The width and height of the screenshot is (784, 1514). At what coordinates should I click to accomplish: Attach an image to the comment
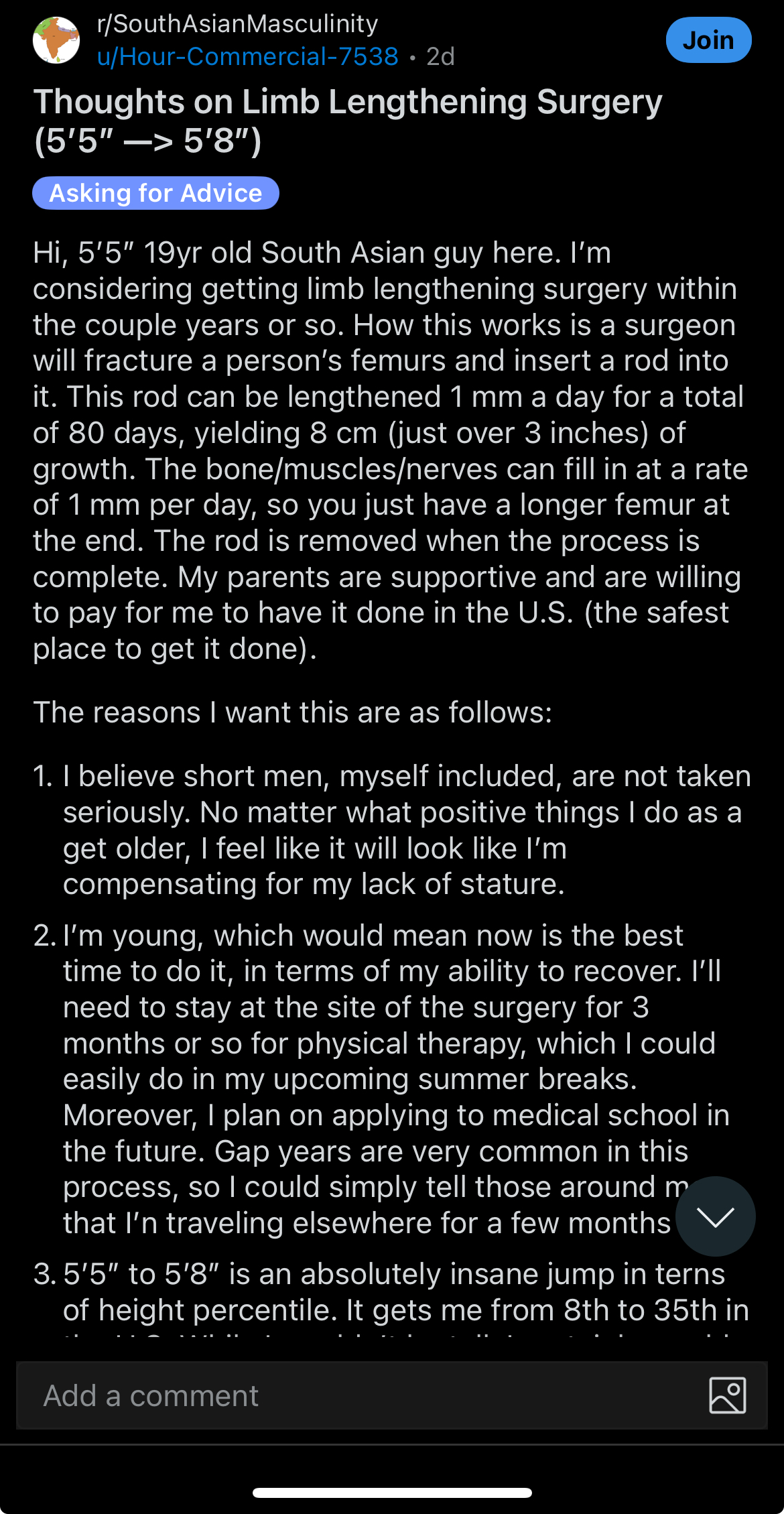(x=728, y=1395)
